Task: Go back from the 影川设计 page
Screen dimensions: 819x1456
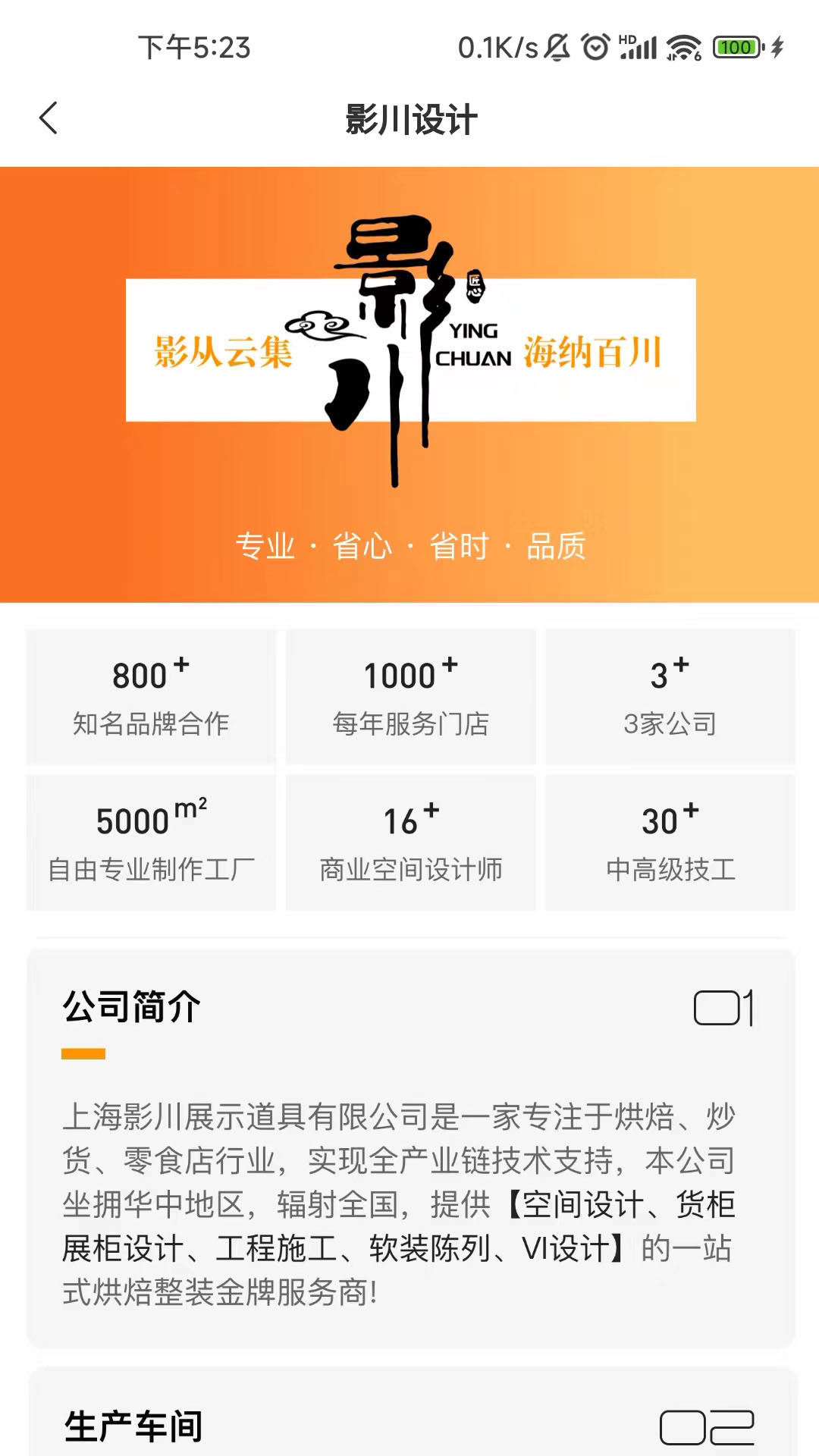Action: [49, 118]
